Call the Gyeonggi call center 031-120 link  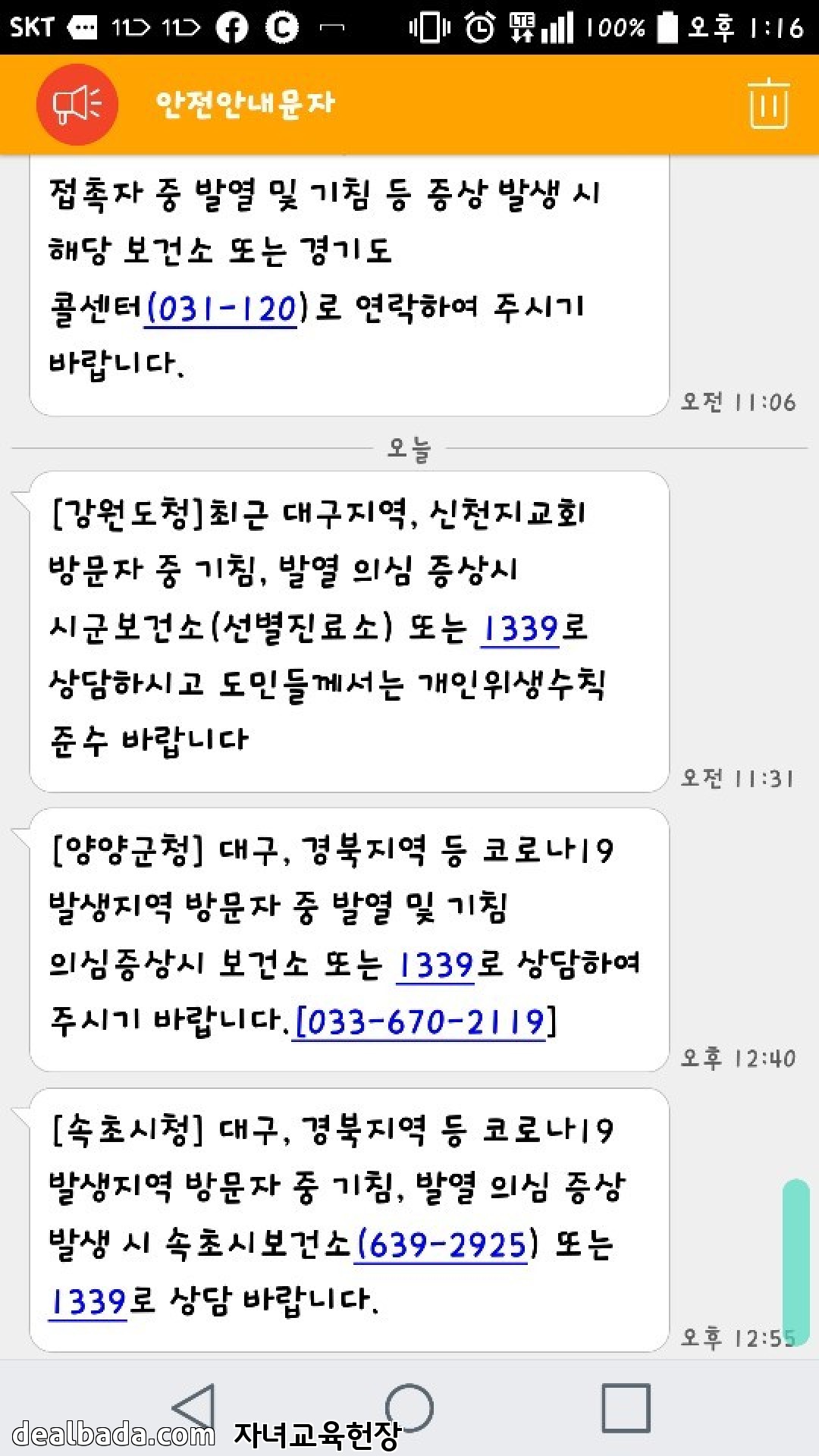click(x=221, y=308)
